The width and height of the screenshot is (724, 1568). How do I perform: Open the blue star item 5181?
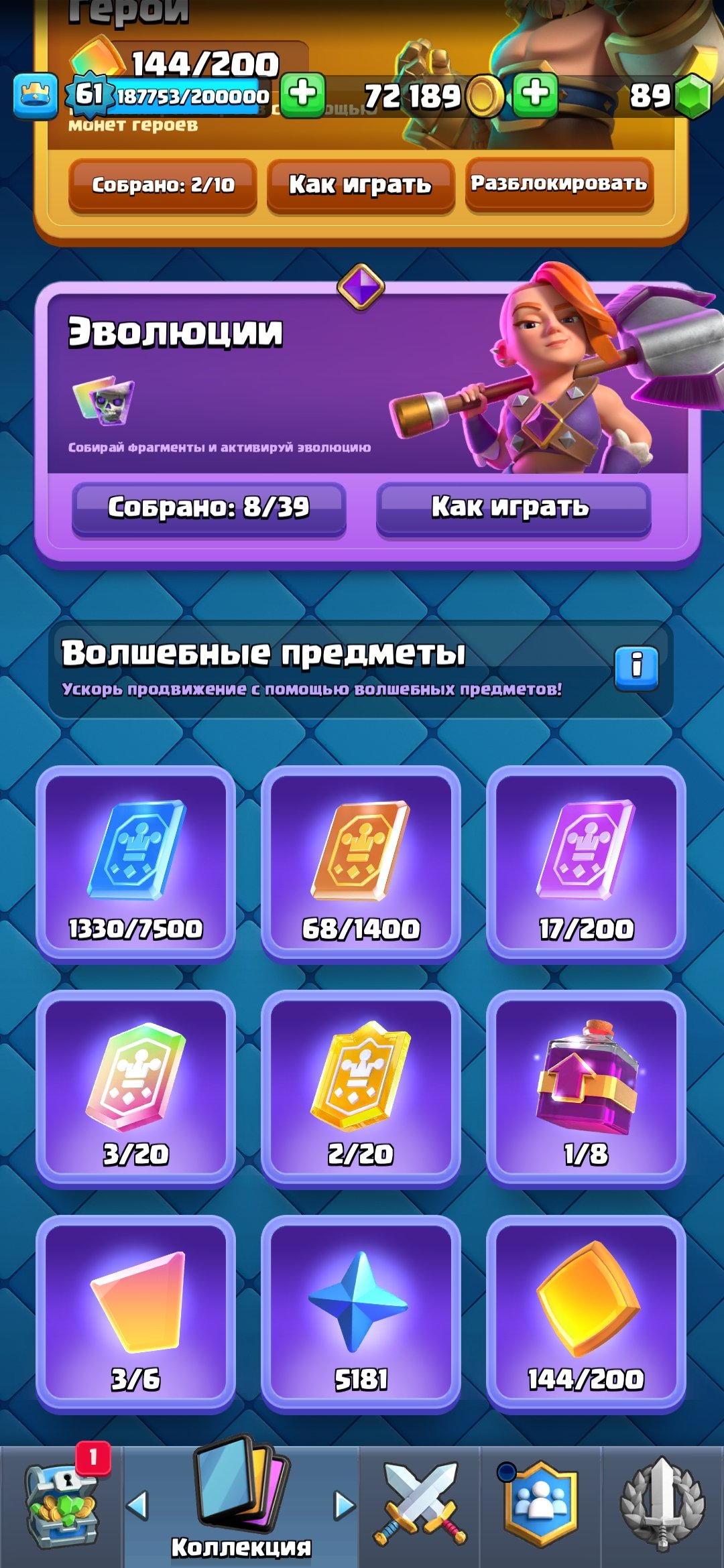pyautogui.click(x=361, y=1313)
